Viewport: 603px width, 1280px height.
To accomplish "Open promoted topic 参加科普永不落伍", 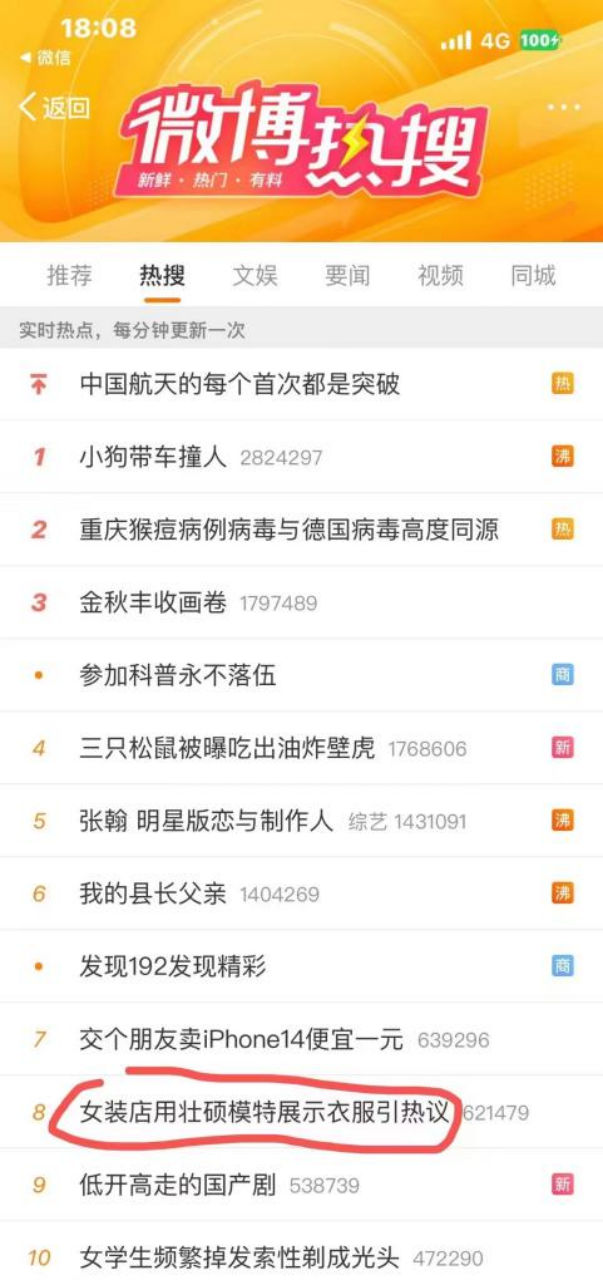I will click(x=301, y=676).
